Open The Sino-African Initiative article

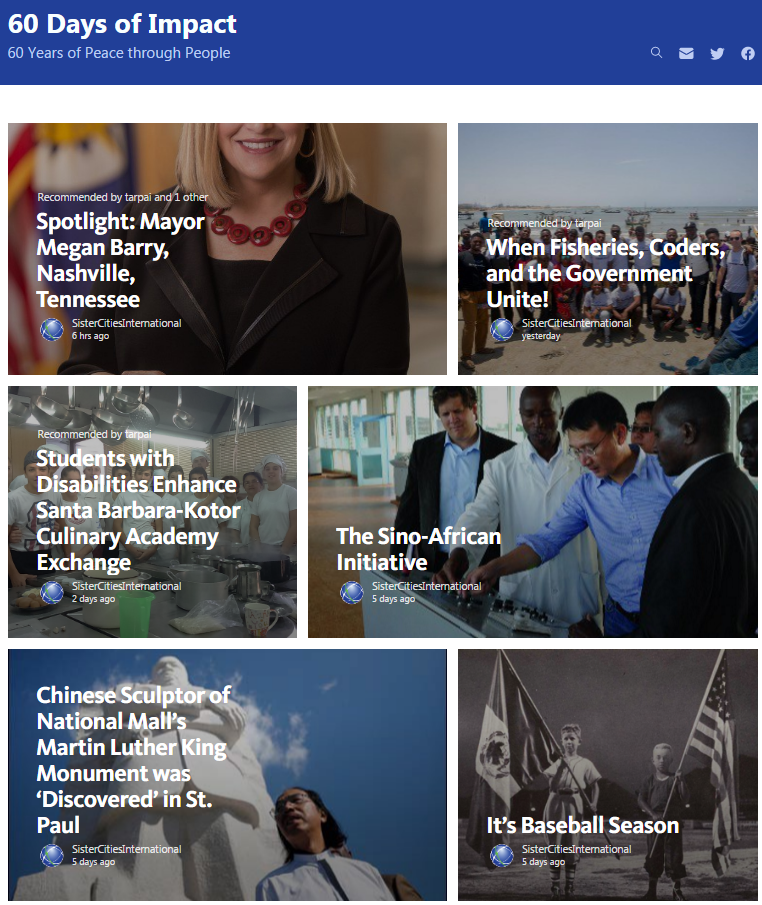tap(419, 549)
